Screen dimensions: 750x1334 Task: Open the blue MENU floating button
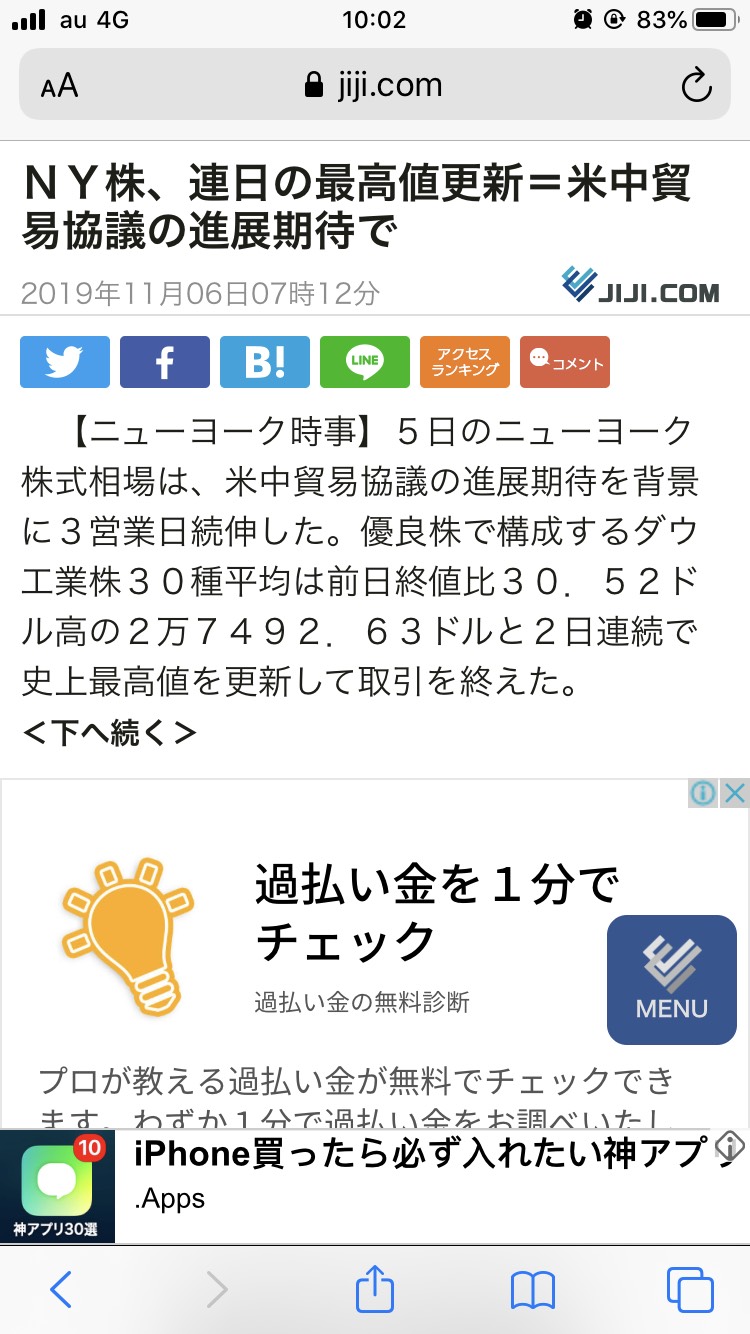coord(671,980)
